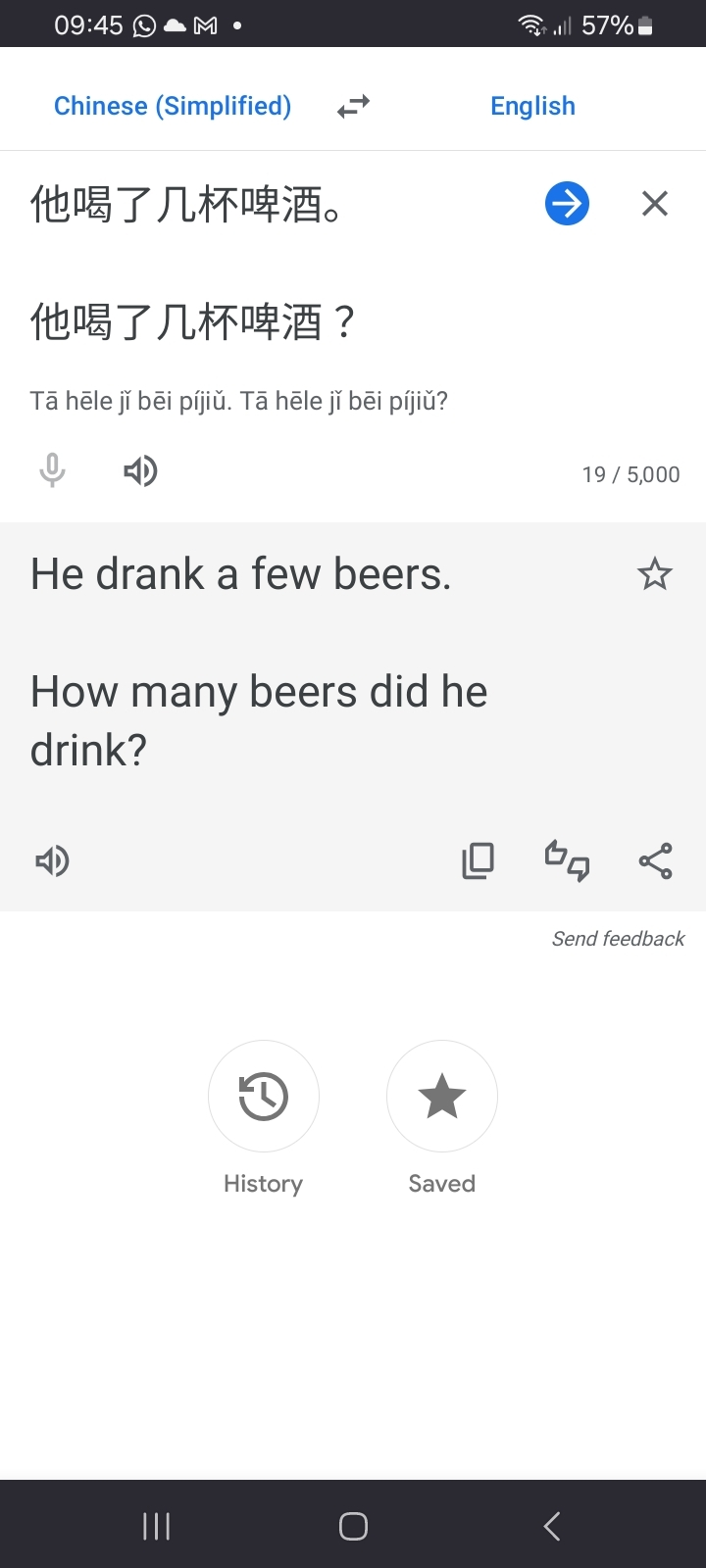Edit the Chinese source text field
This screenshot has height=1568, width=706.
275,263
